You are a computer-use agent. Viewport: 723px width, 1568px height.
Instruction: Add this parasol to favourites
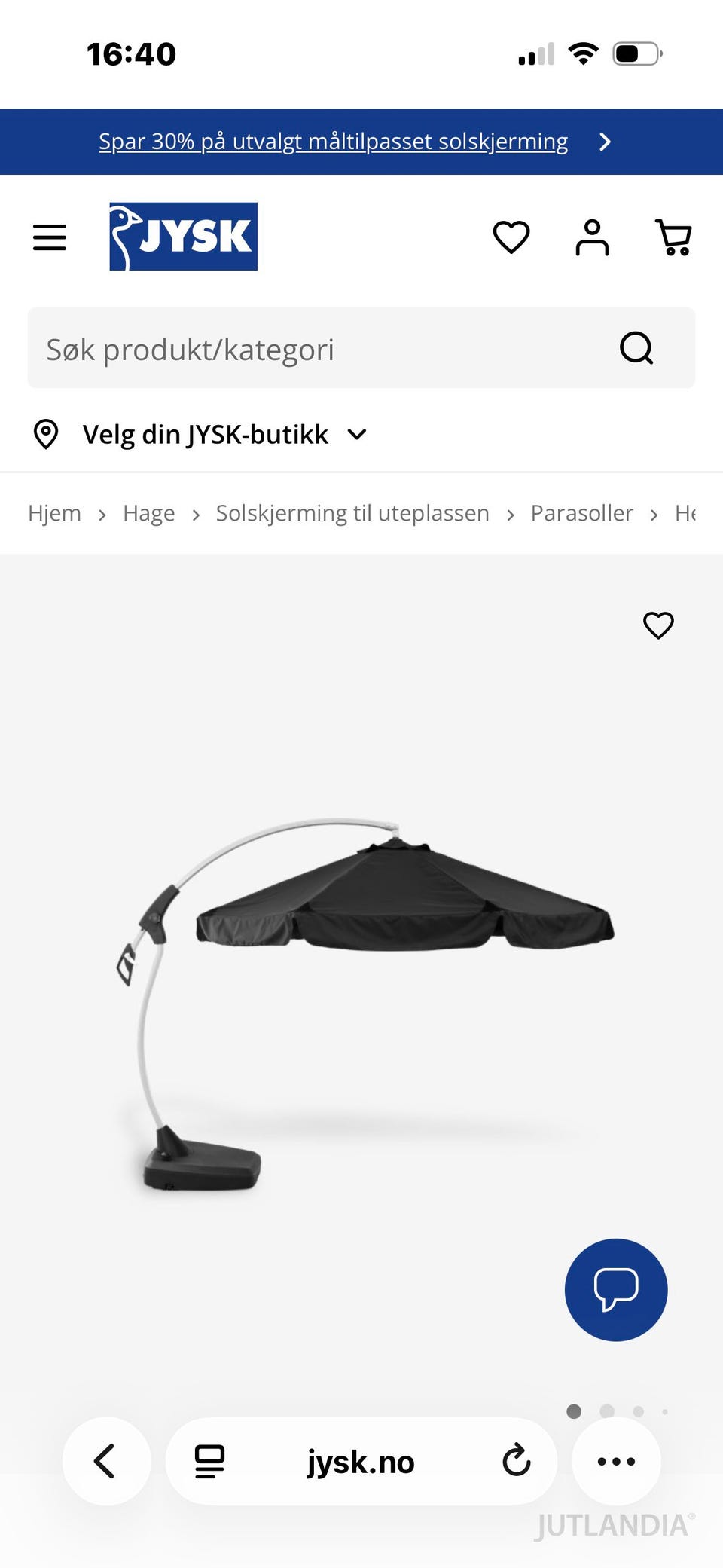pos(658,625)
